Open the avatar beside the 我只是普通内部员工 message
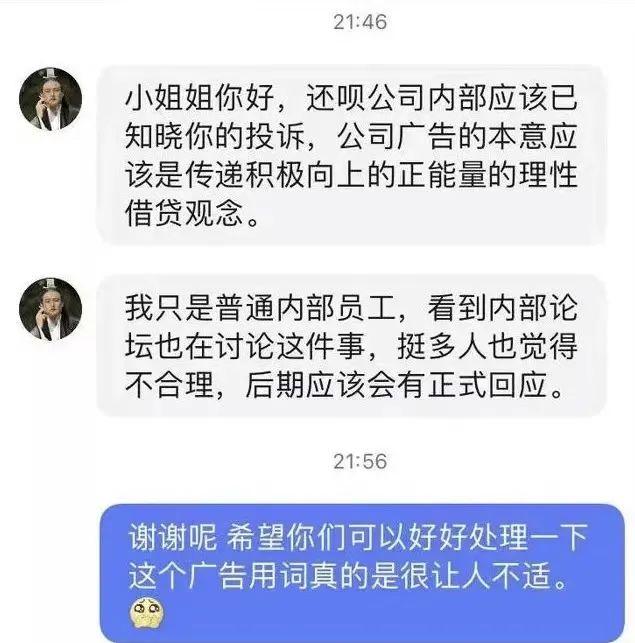This screenshot has height=643, width=635. 50,308
